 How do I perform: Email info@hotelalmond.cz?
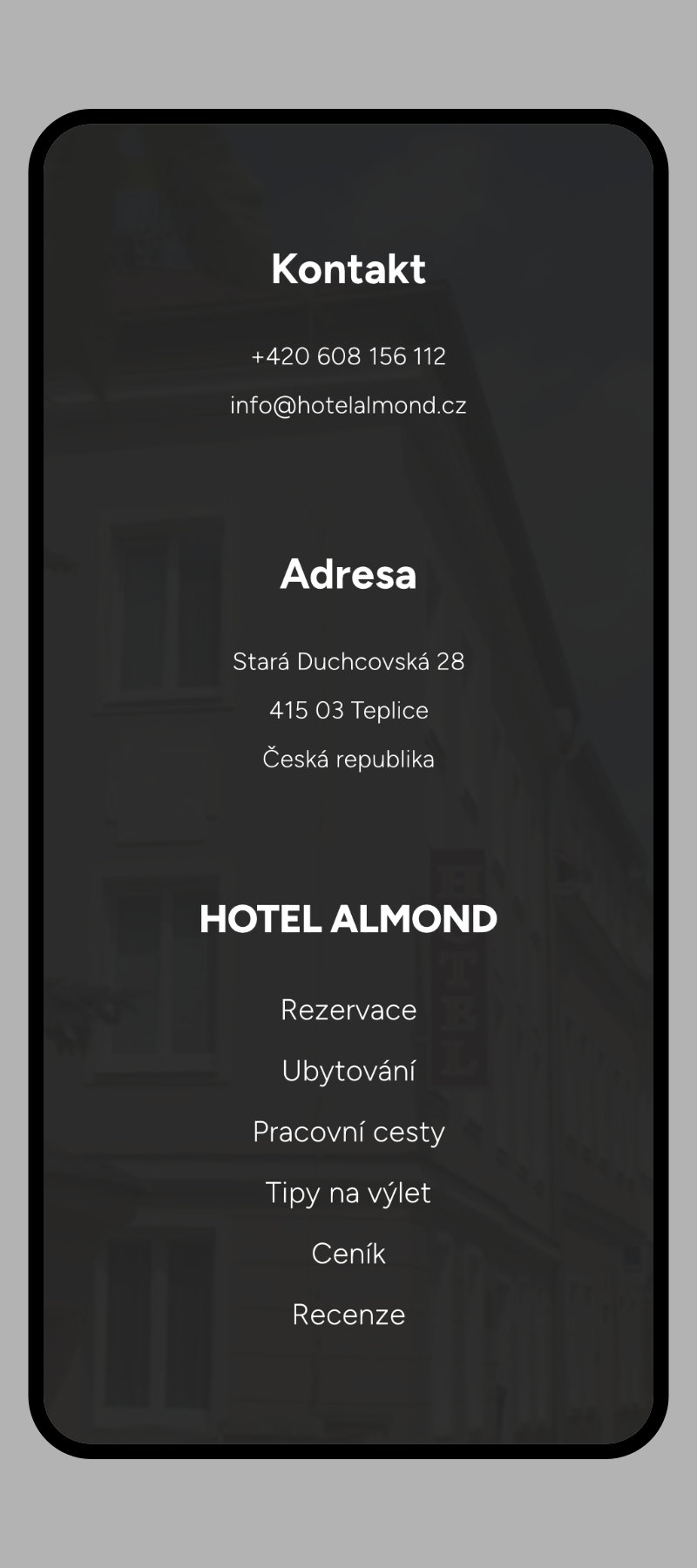click(x=348, y=405)
